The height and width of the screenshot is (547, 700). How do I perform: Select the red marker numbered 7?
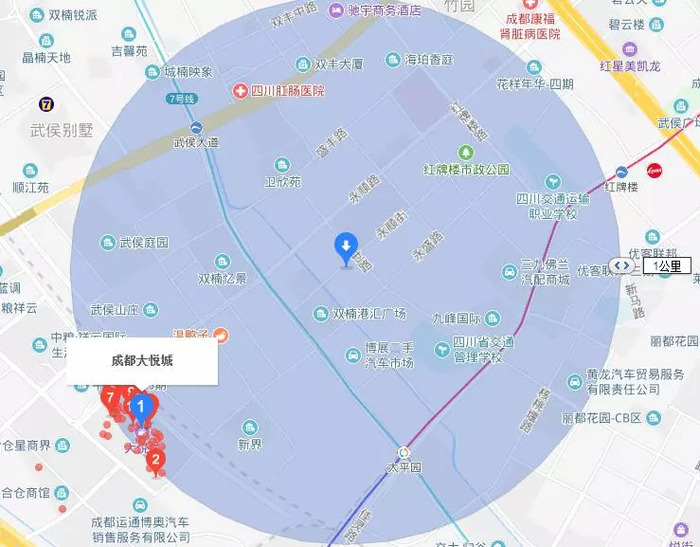(108, 398)
